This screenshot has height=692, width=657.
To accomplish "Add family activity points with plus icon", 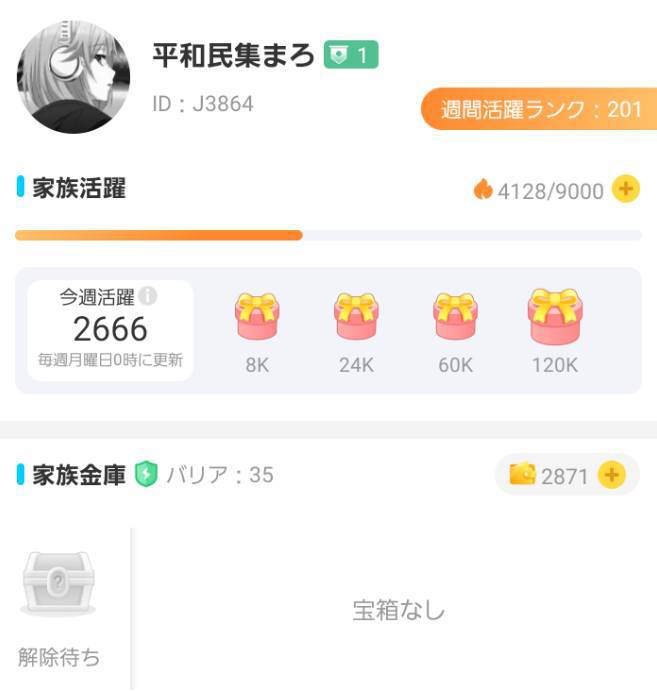I will point(625,189).
